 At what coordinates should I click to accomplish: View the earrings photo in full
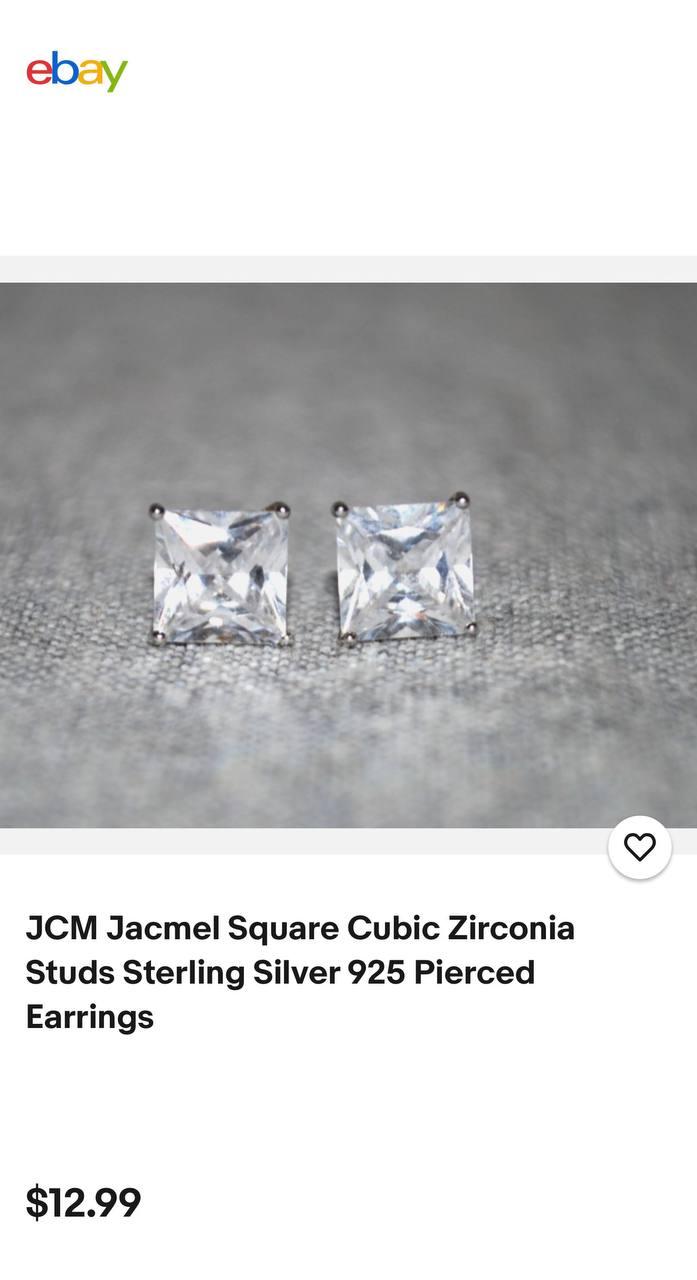coord(348,555)
